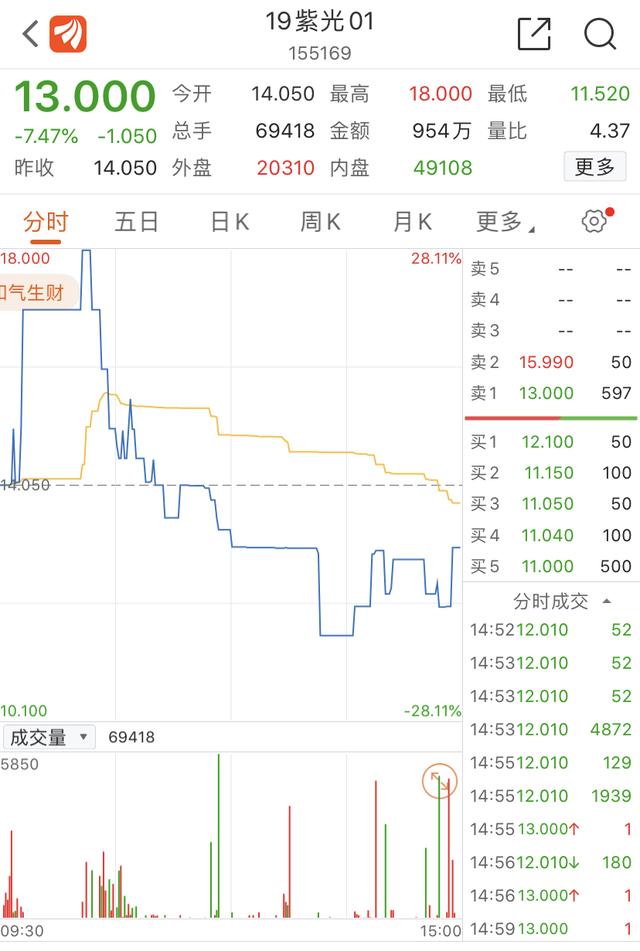Viewport: 640px width, 951px height.
Task: Open chart settings gear
Action: (594, 221)
